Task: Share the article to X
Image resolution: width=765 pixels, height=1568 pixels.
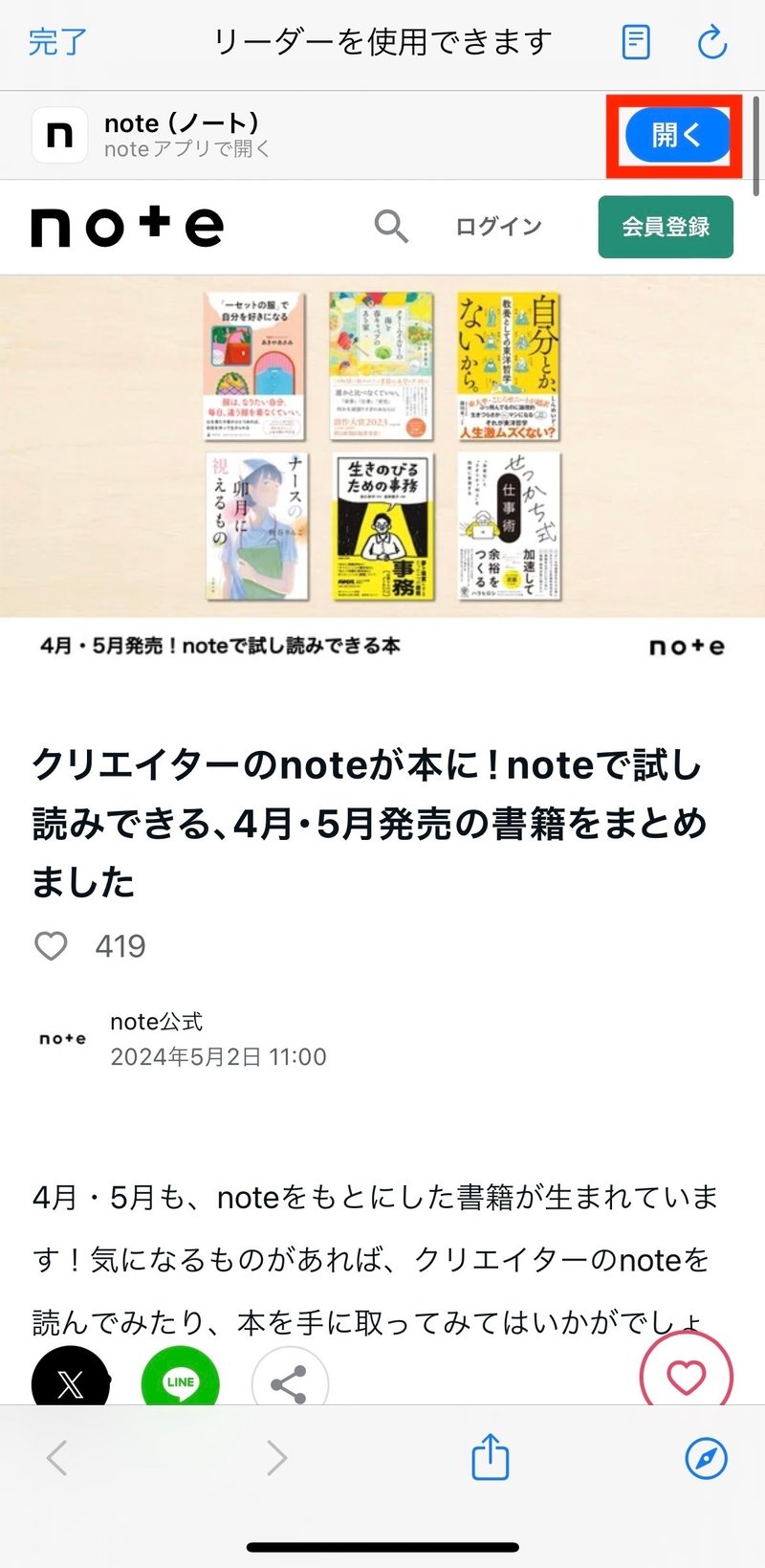Action: coord(71,1377)
